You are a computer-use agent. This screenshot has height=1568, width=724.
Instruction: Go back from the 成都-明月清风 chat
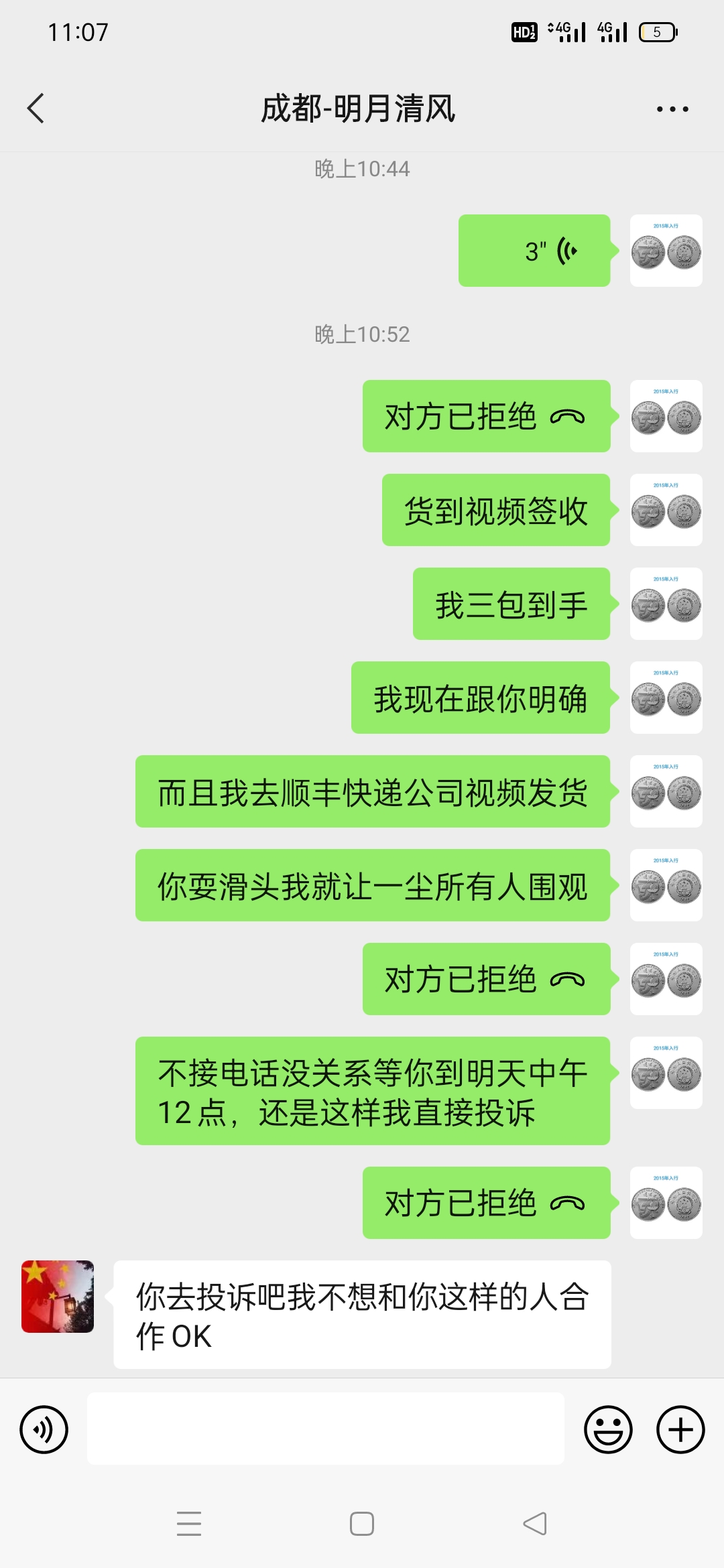point(36,109)
